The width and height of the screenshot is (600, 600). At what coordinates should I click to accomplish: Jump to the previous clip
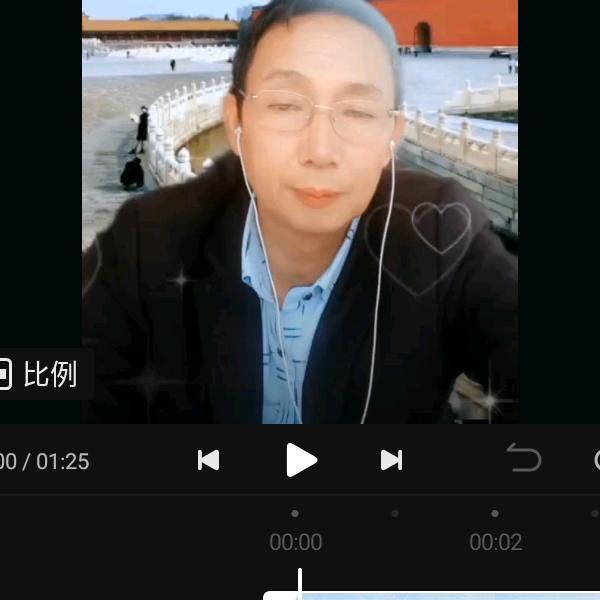coord(208,460)
